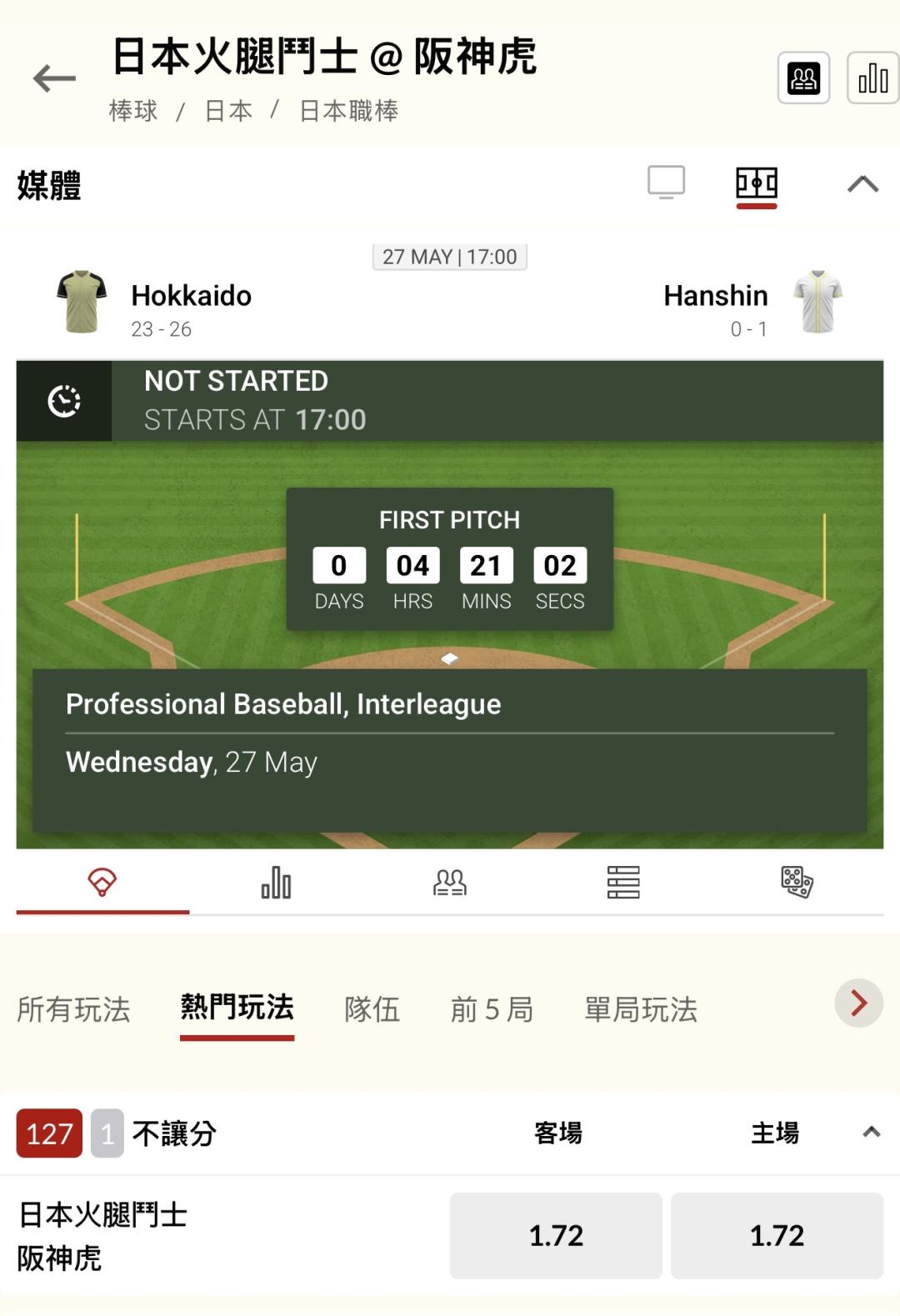Select the 主場 odds of 1.72

[x=777, y=1235]
